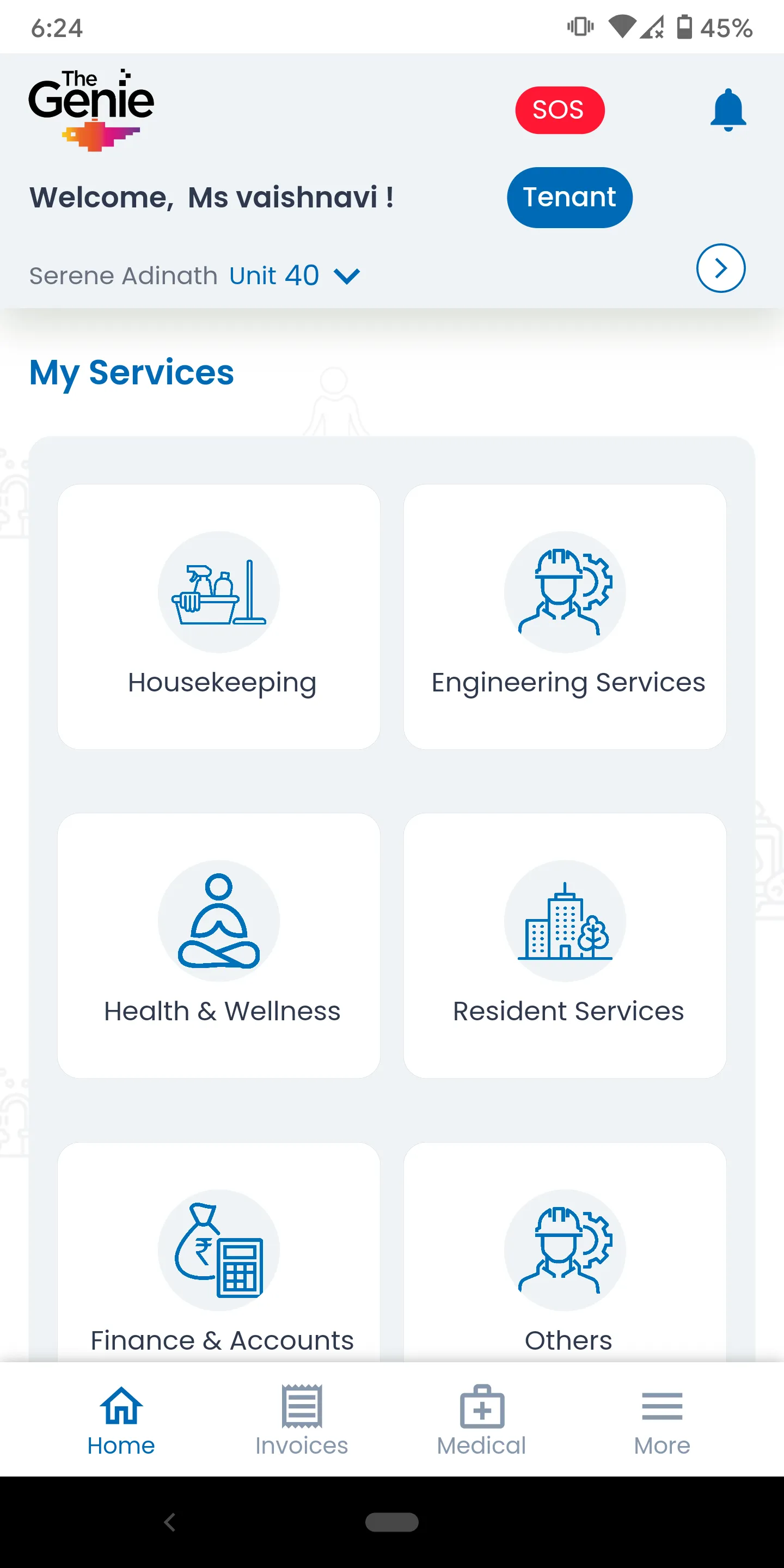Open the Resident Services card

pos(565,945)
